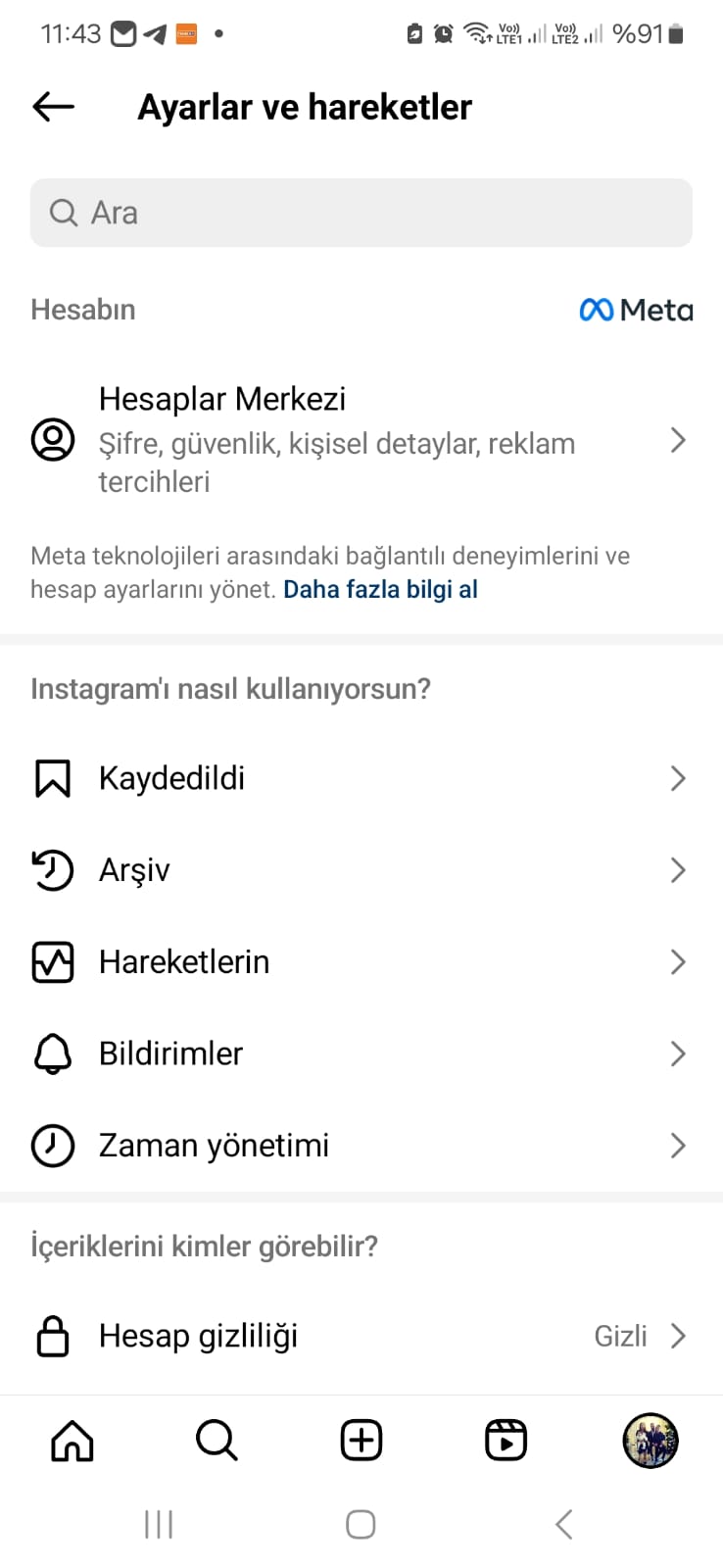This screenshot has height=1568, width=723.
Task: Tap the Ara search input field
Action: (x=361, y=213)
